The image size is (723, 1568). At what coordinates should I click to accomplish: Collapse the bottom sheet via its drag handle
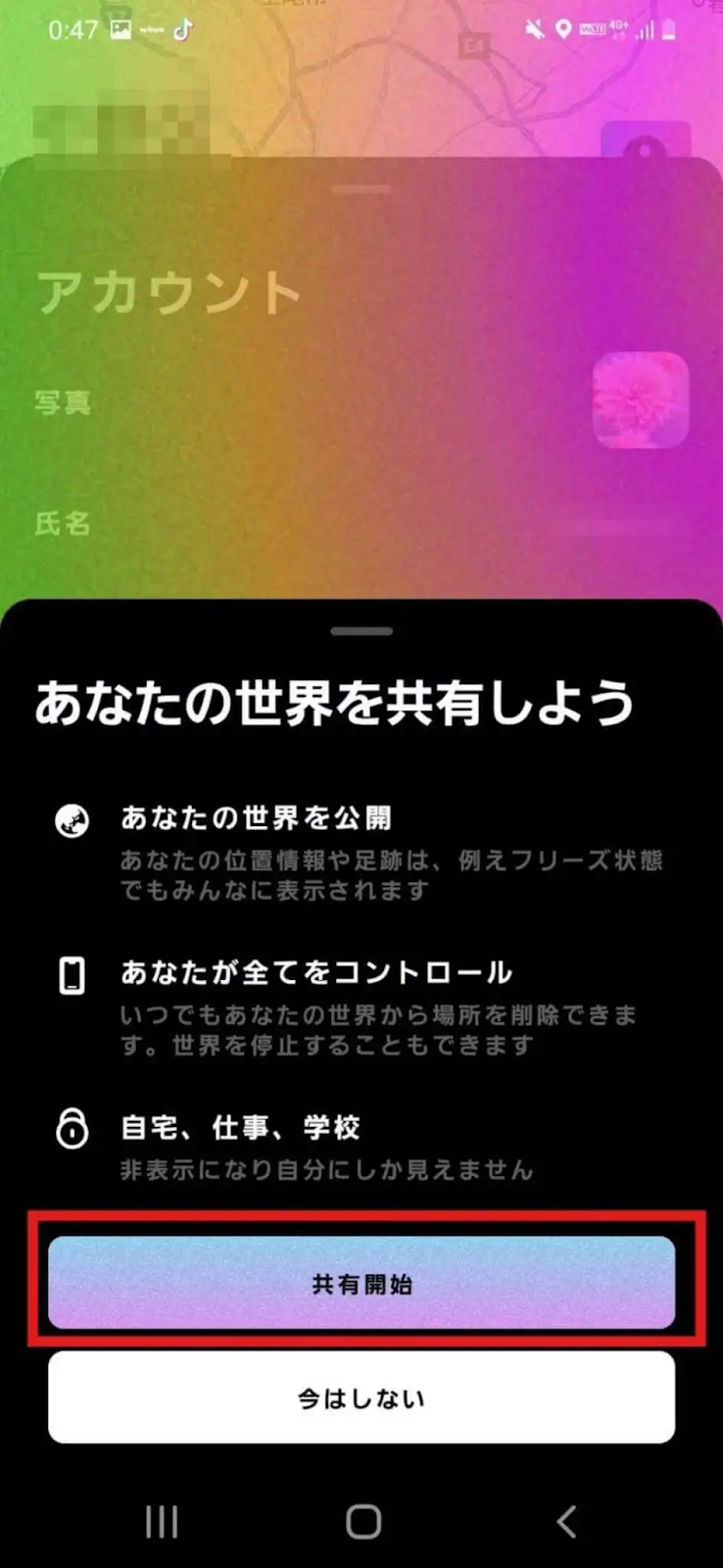click(361, 631)
